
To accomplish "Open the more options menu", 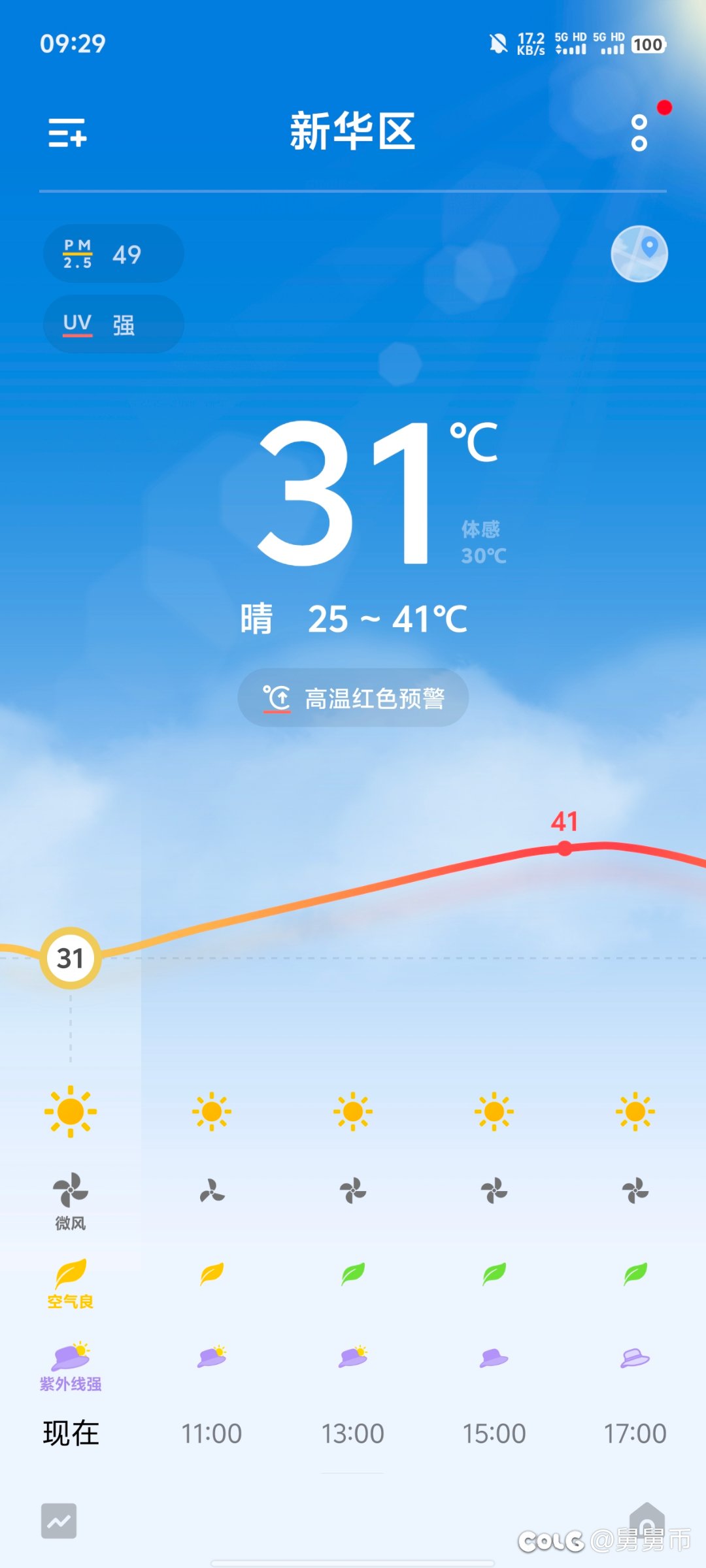I will tap(639, 133).
